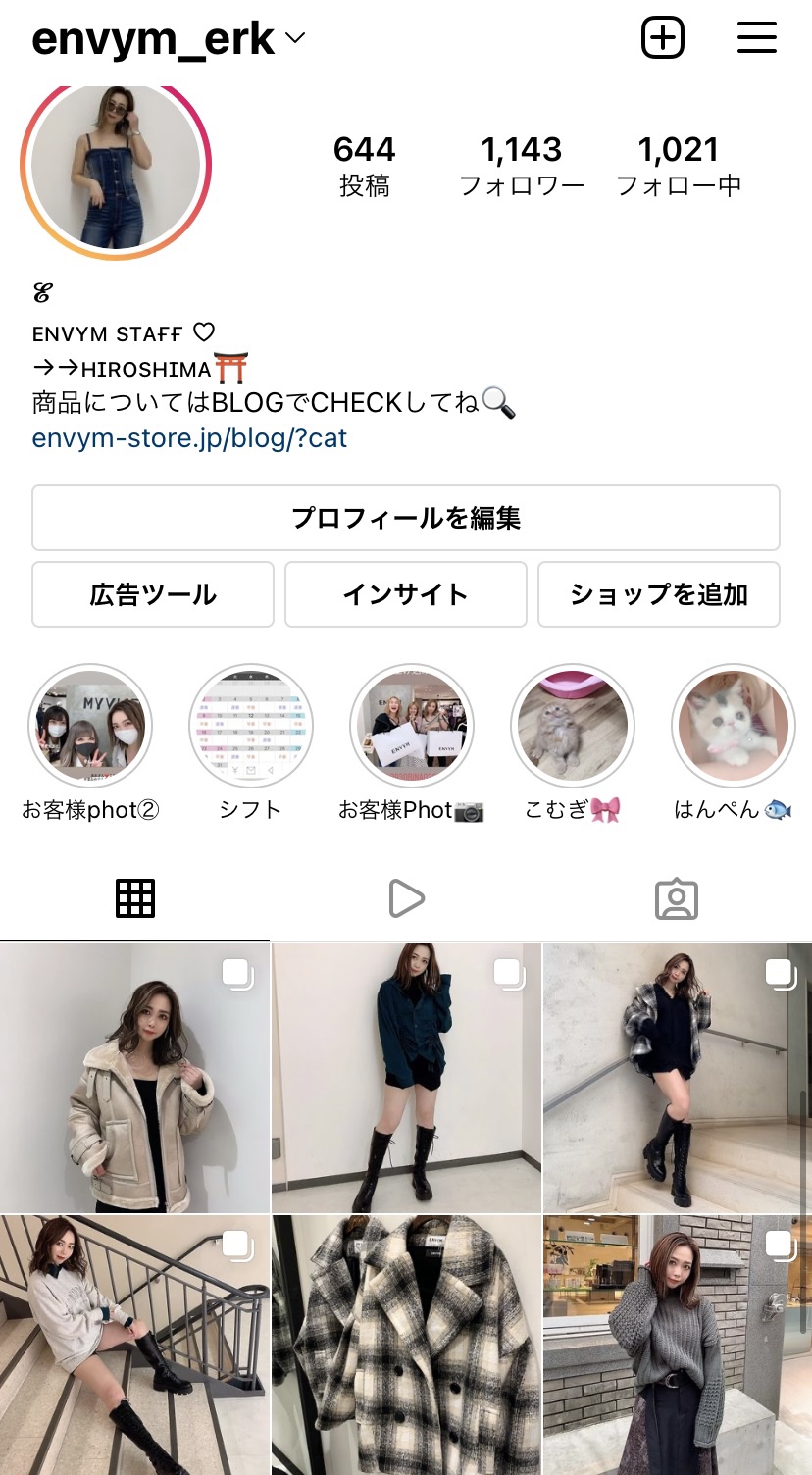
Task: Open the お客様phot② story highlight
Action: (90, 727)
